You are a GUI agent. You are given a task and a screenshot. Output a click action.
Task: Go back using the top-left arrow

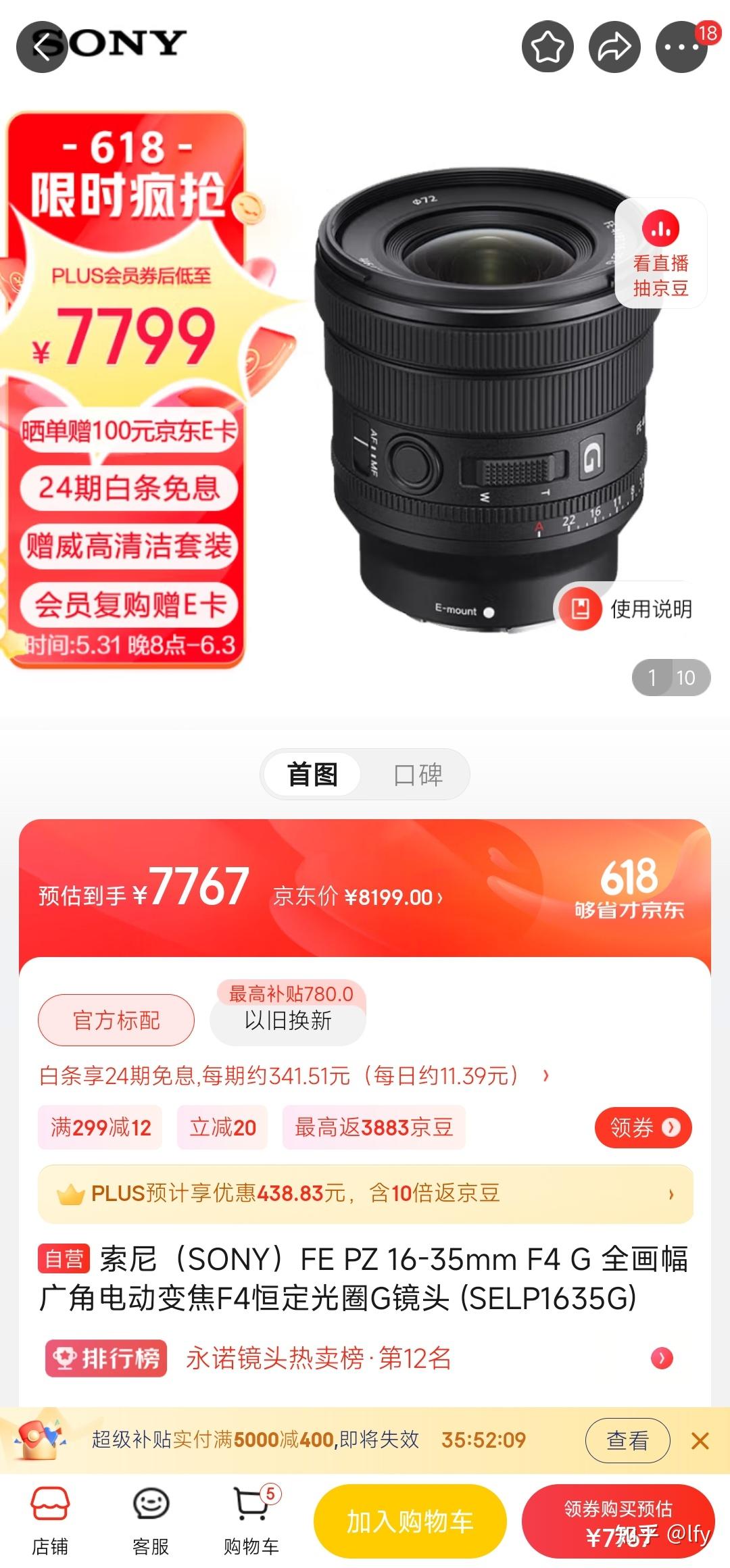tap(42, 47)
